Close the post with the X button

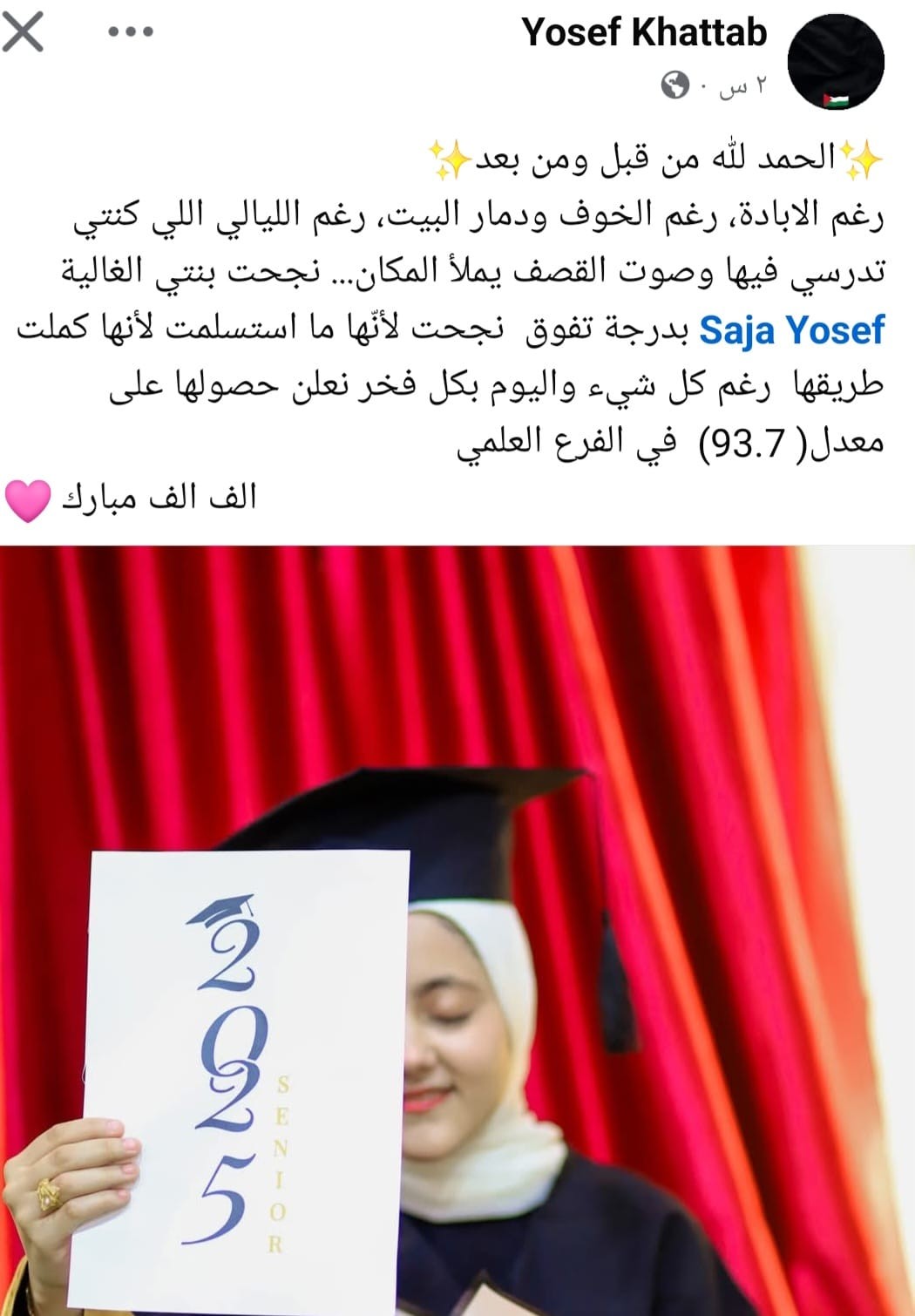pyautogui.click(x=24, y=32)
